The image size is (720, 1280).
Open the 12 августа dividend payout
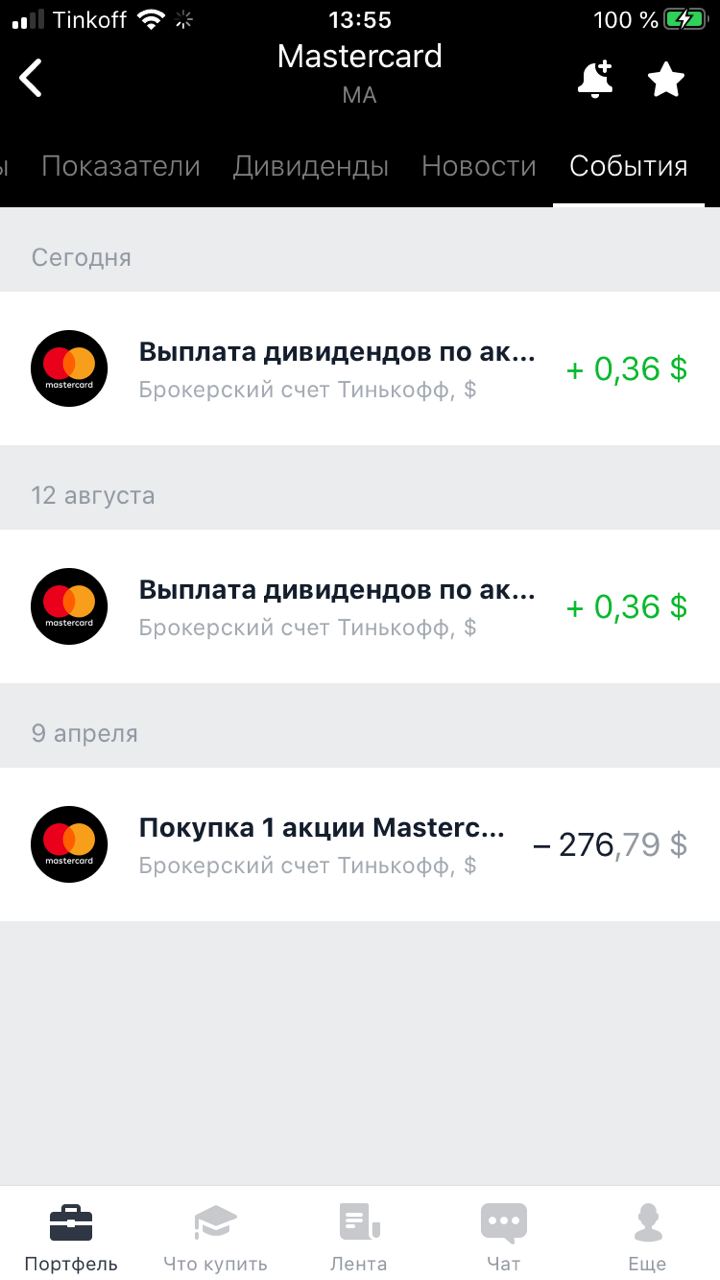(360, 607)
